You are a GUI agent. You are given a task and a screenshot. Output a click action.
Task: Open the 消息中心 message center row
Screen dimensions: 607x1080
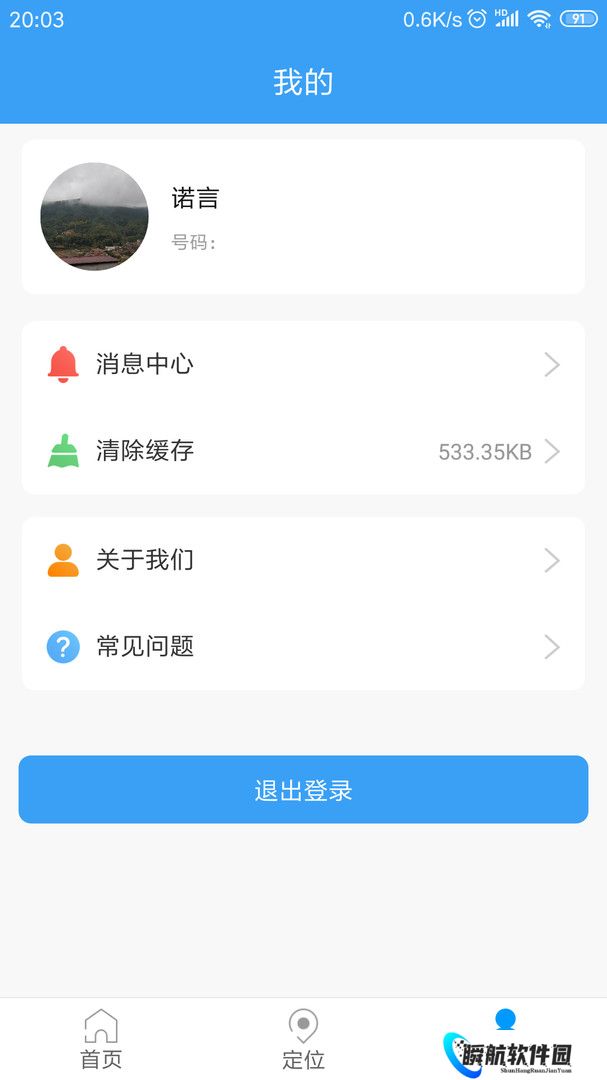(x=302, y=364)
